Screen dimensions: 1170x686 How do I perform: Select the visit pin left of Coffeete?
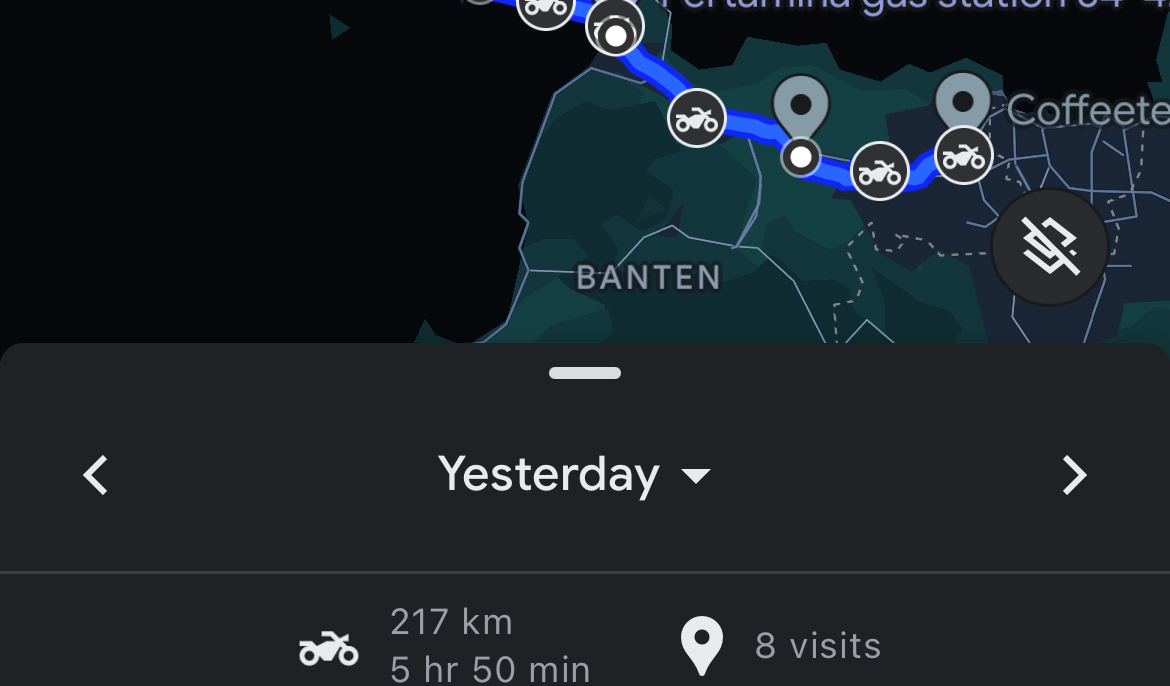coord(801,106)
